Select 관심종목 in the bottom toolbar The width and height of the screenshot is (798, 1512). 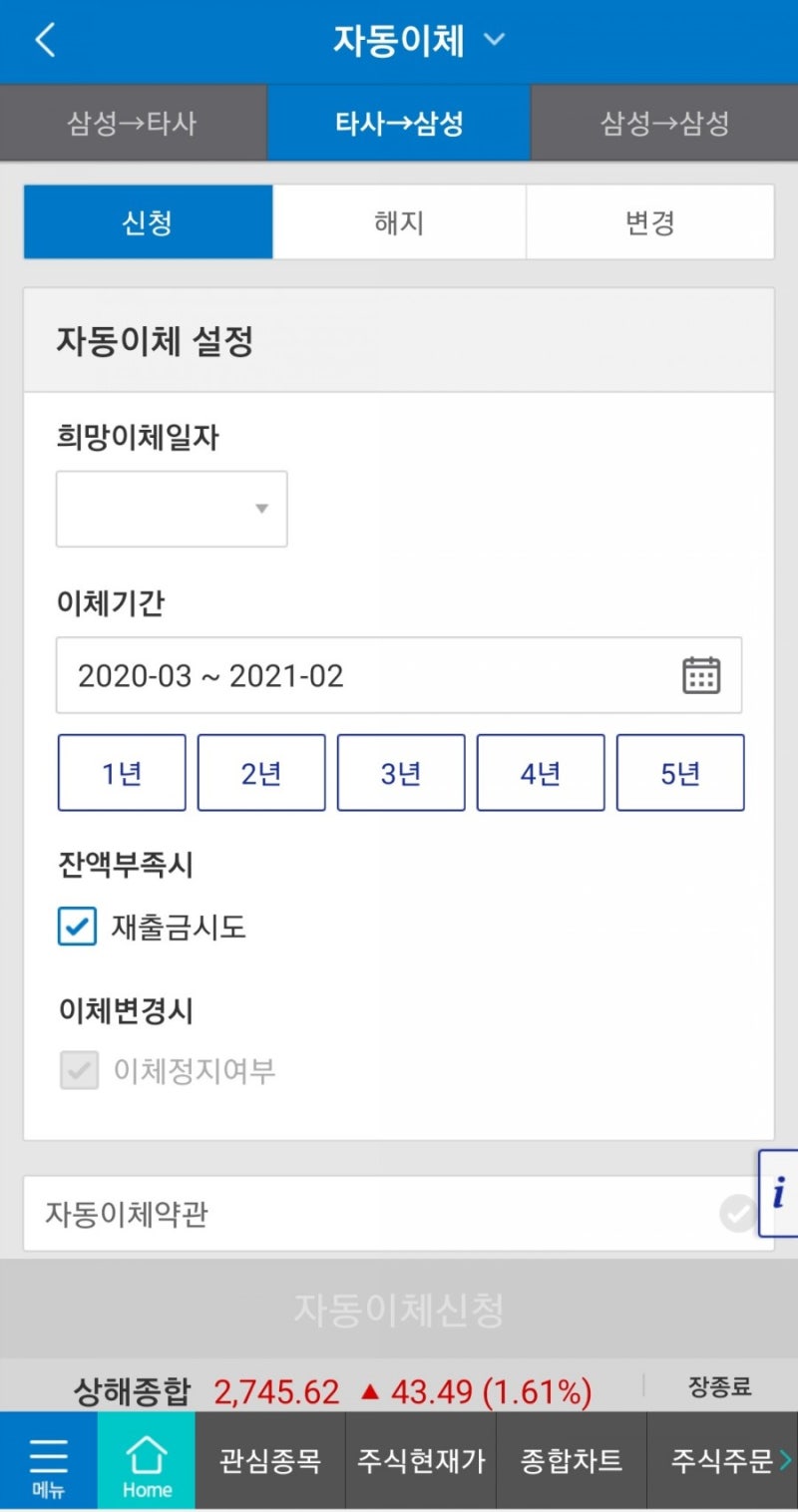tap(269, 1459)
